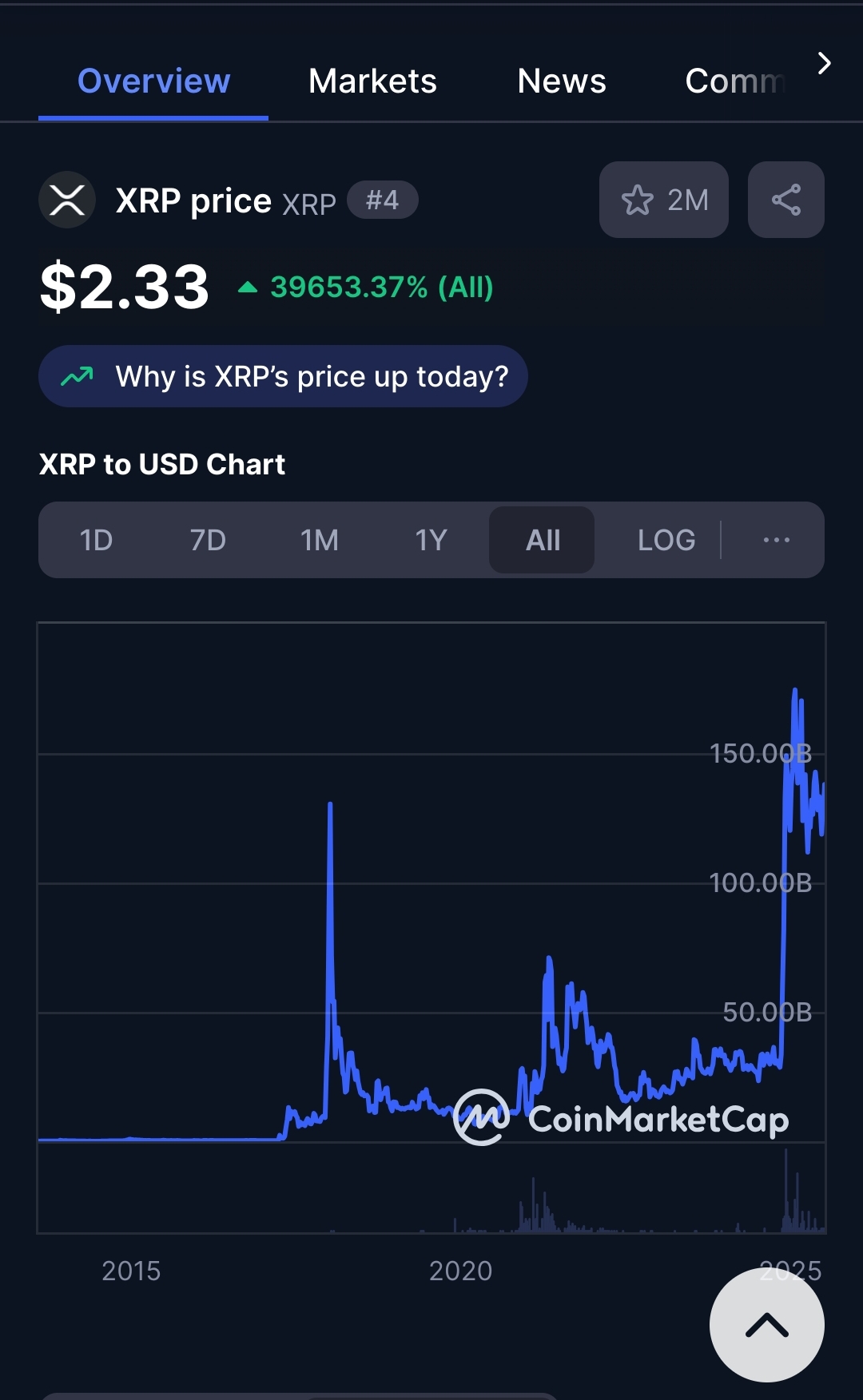863x1400 pixels.
Task: Select the All chart range
Action: click(542, 540)
